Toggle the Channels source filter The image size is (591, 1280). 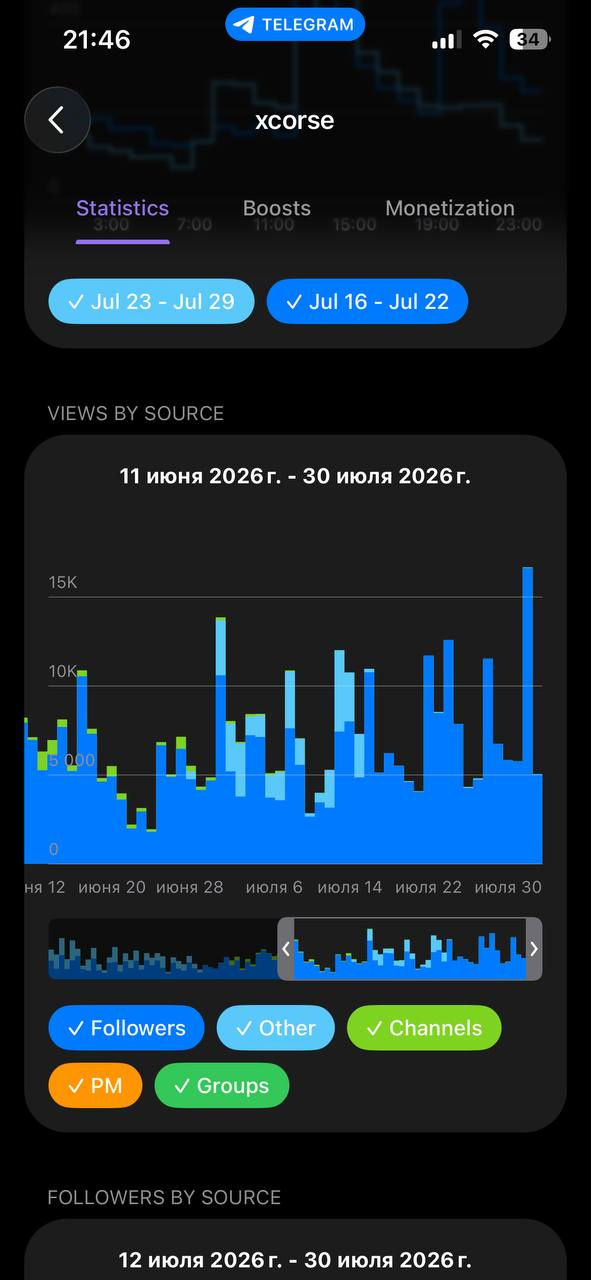click(424, 1028)
